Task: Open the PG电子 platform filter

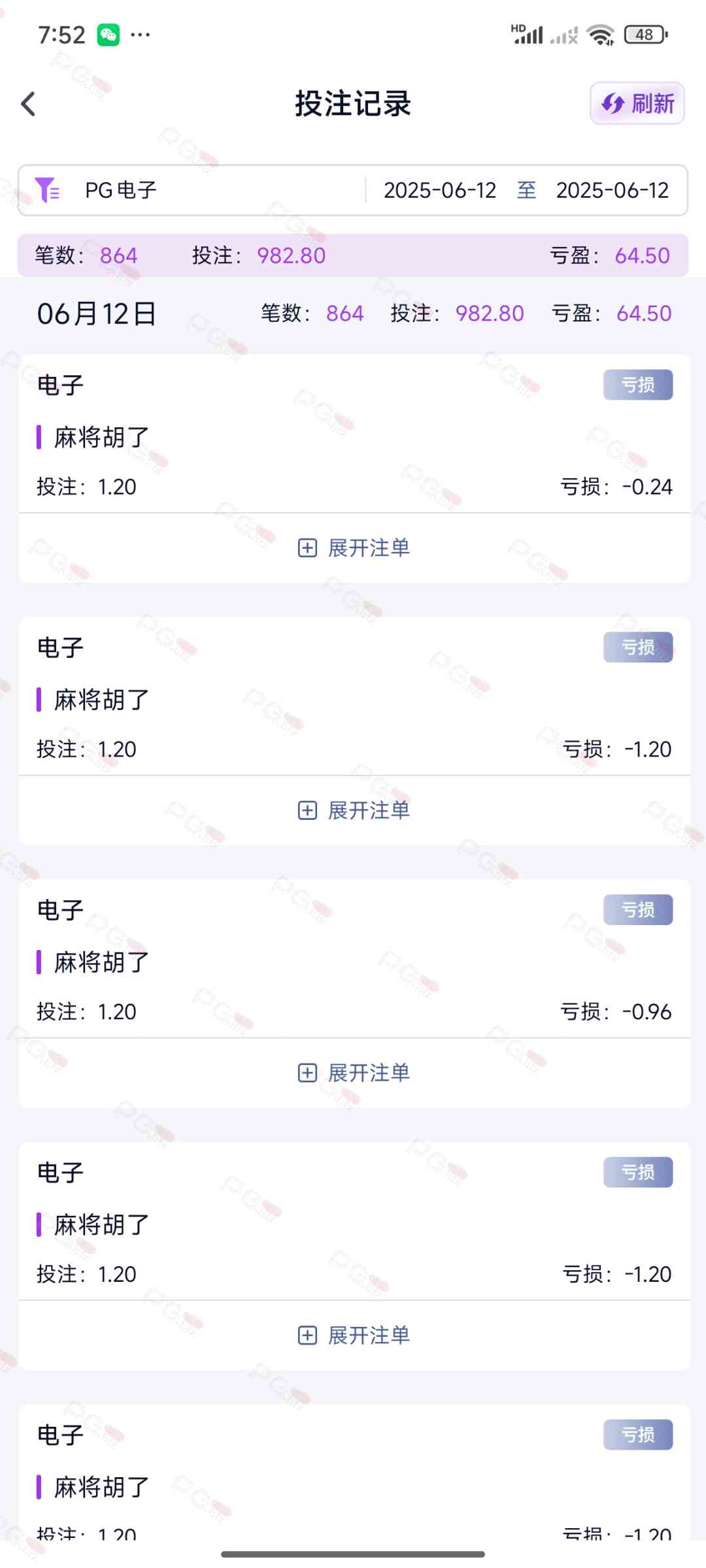Action: click(x=192, y=190)
